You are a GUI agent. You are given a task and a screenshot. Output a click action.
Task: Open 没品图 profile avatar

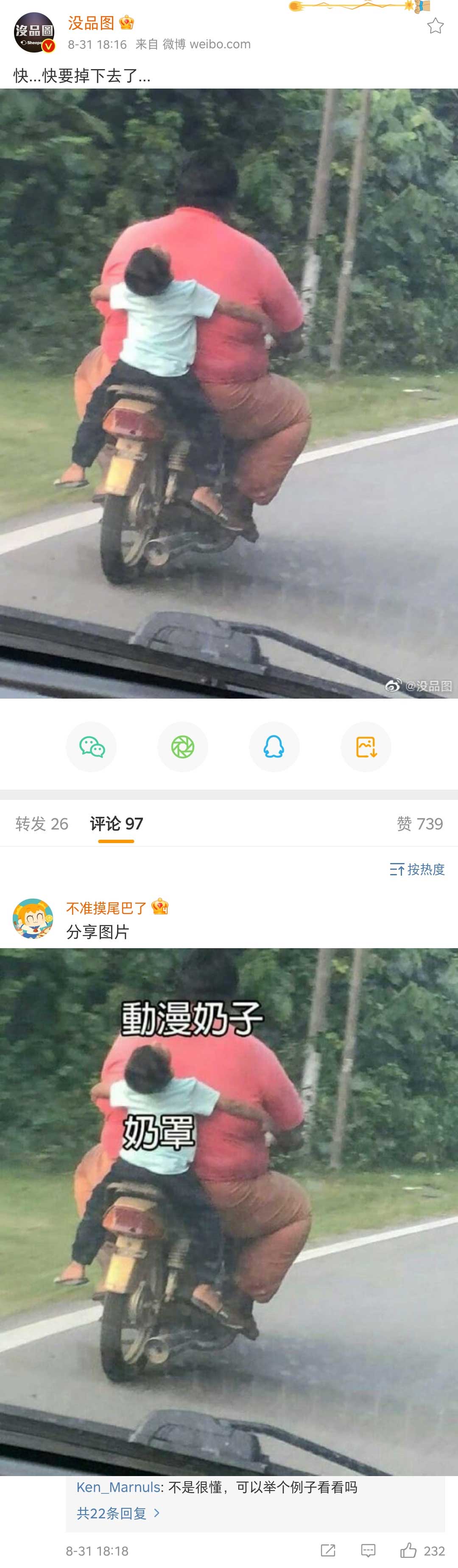pyautogui.click(x=34, y=33)
